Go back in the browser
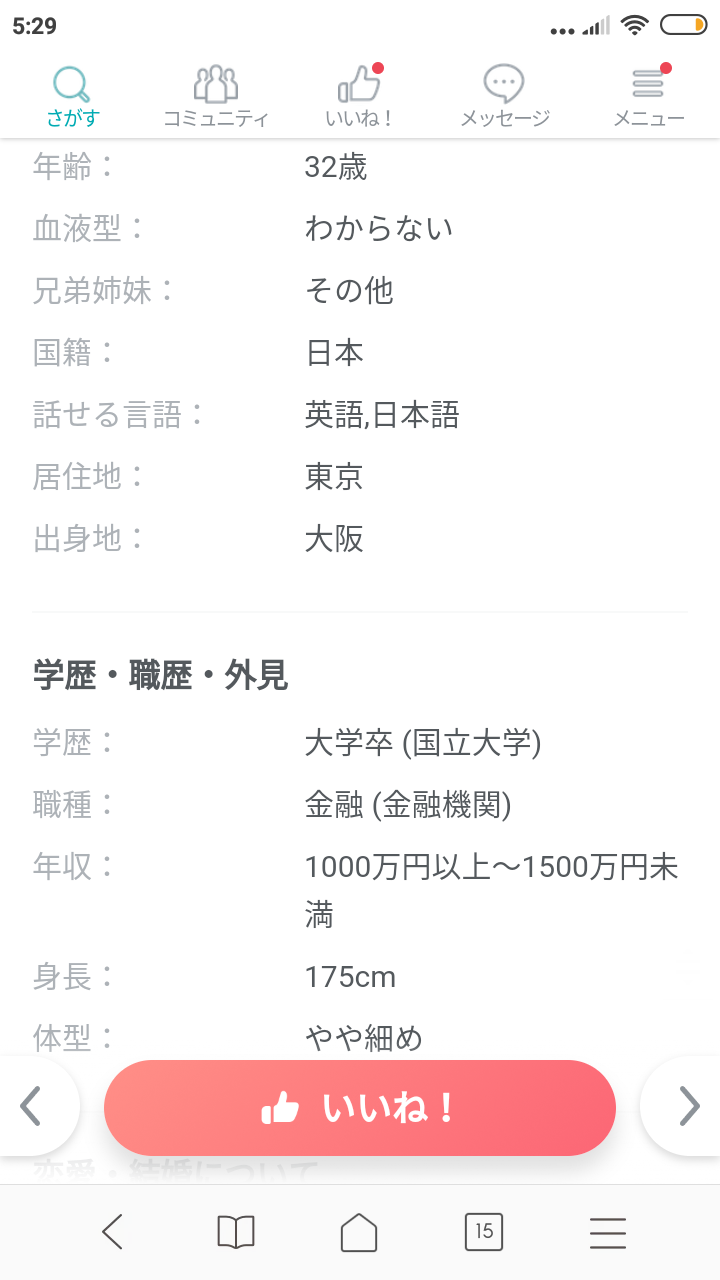720x1280 pixels. coord(112,1232)
